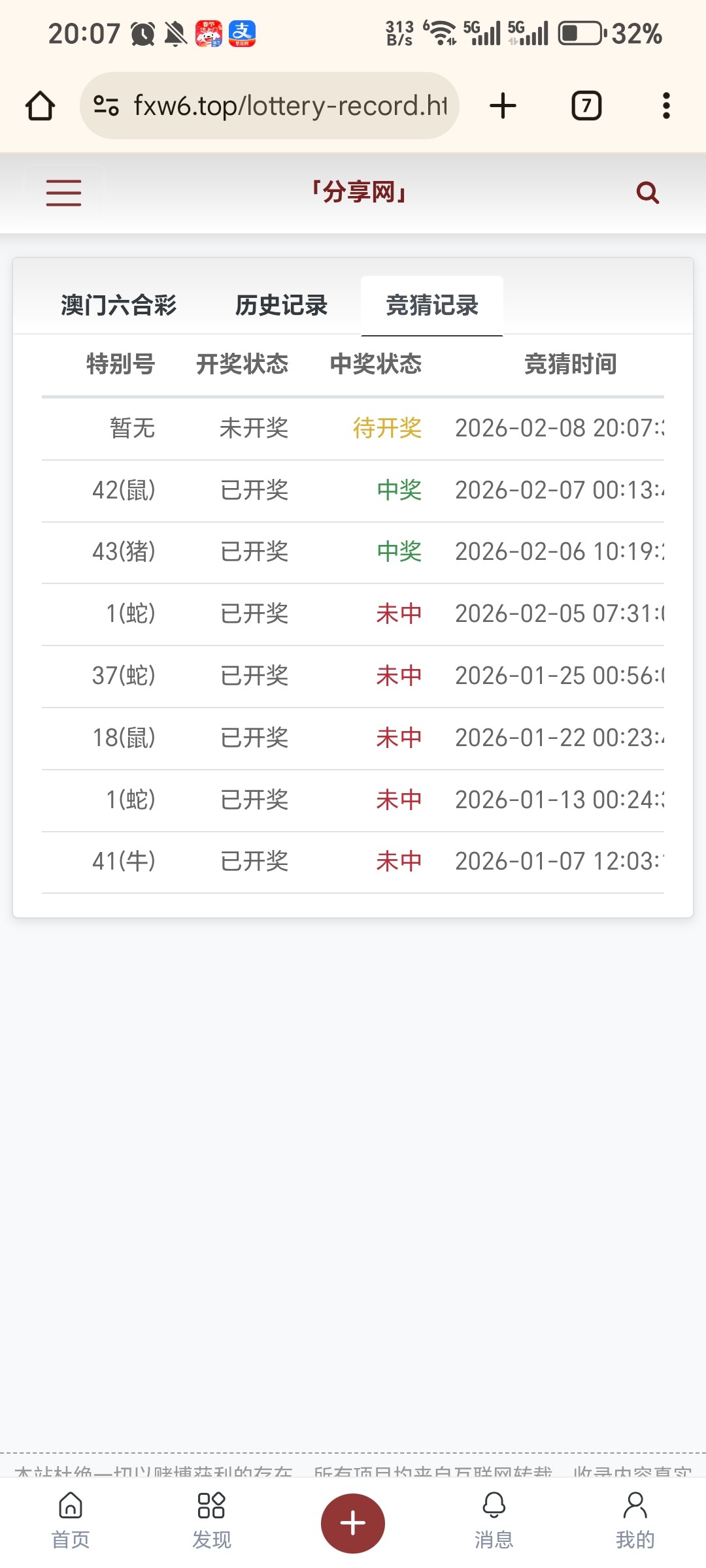Open the search icon in the header

(647, 192)
